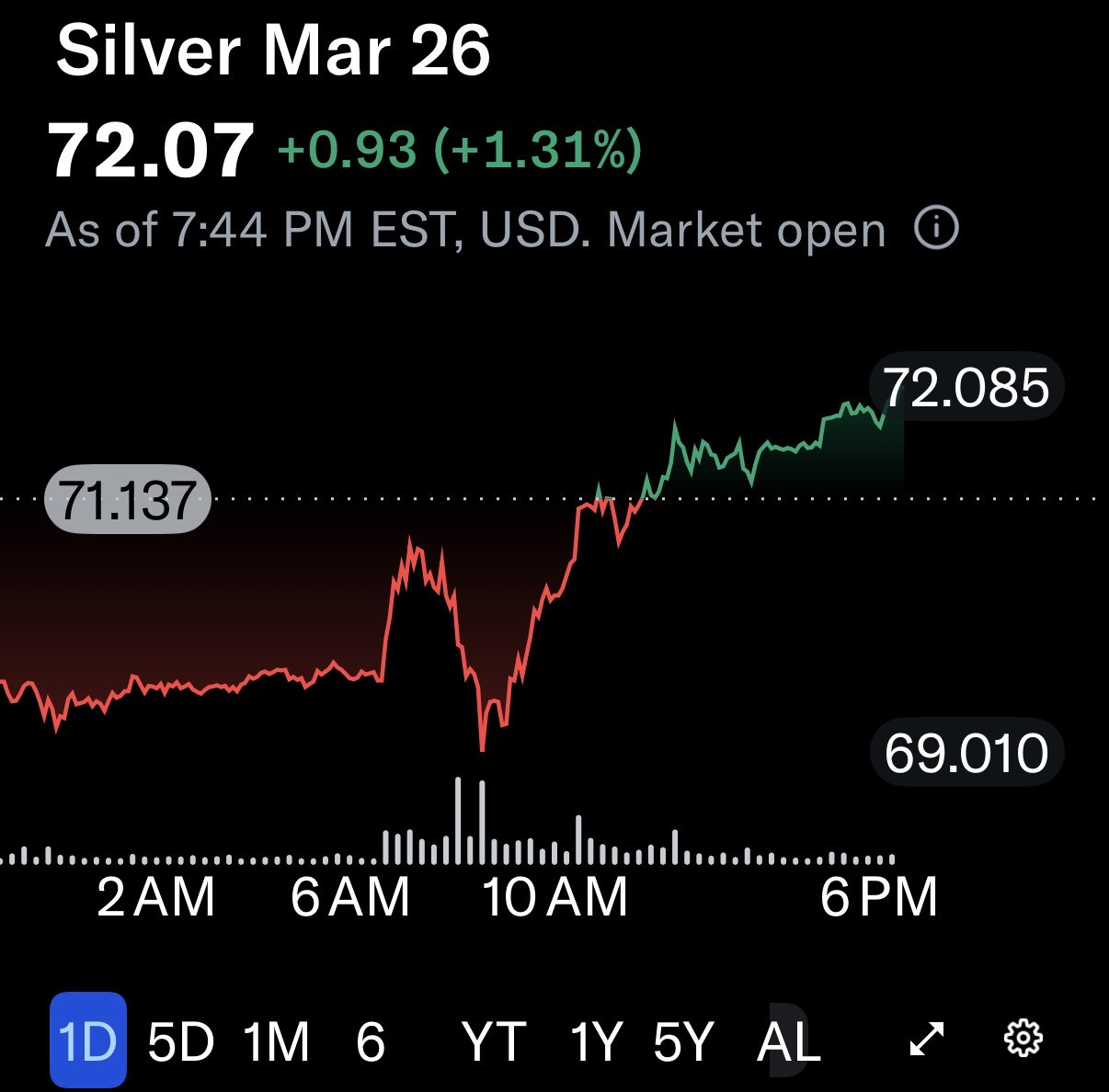Switch to the year-to-date range
The image size is (1109, 1092).
494,1041
